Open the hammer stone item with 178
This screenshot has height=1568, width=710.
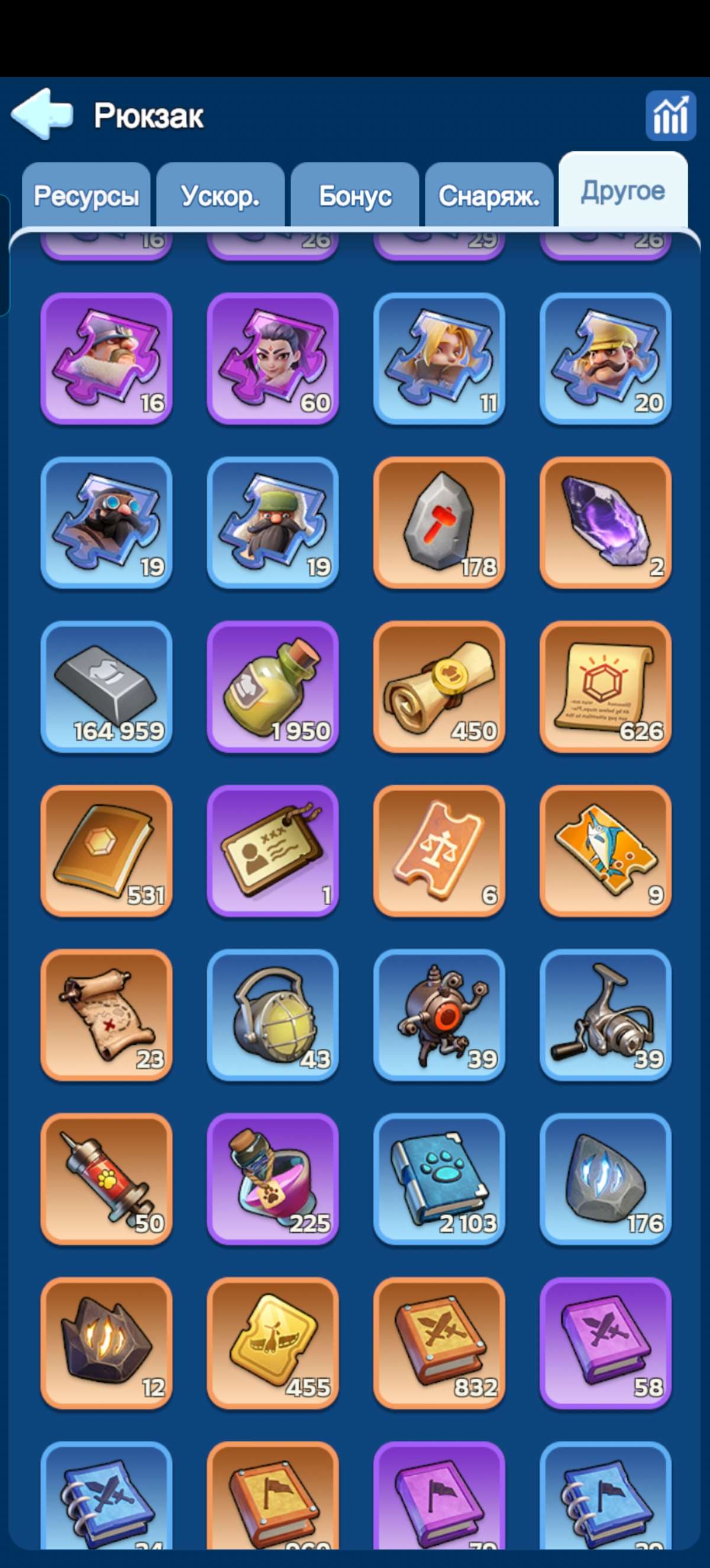click(438, 522)
